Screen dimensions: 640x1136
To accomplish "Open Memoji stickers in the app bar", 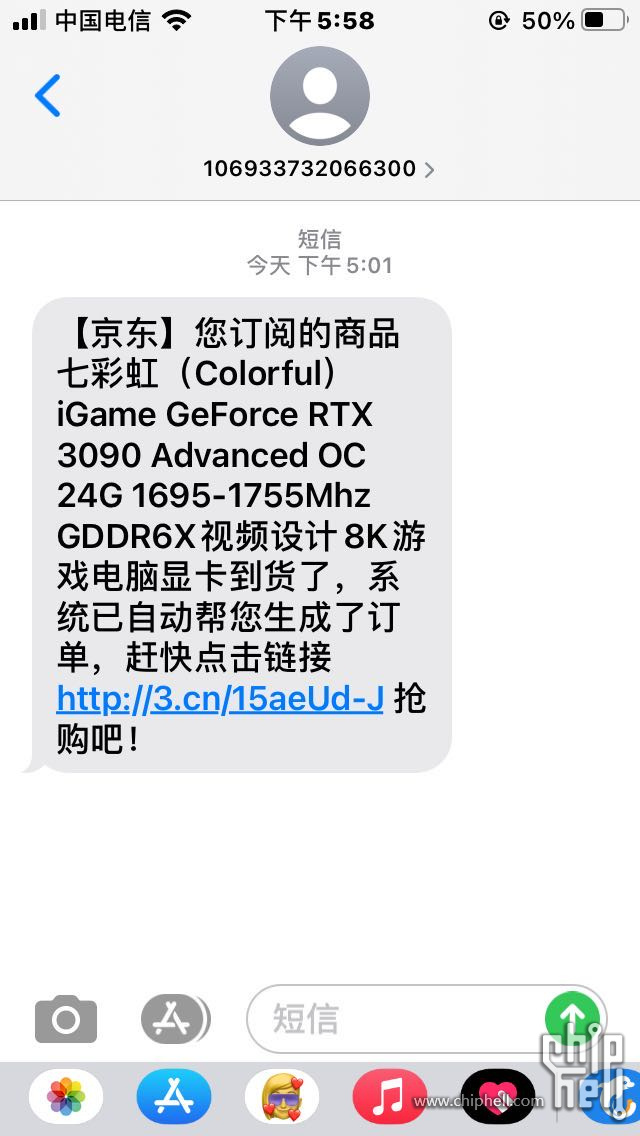I will click(282, 1097).
